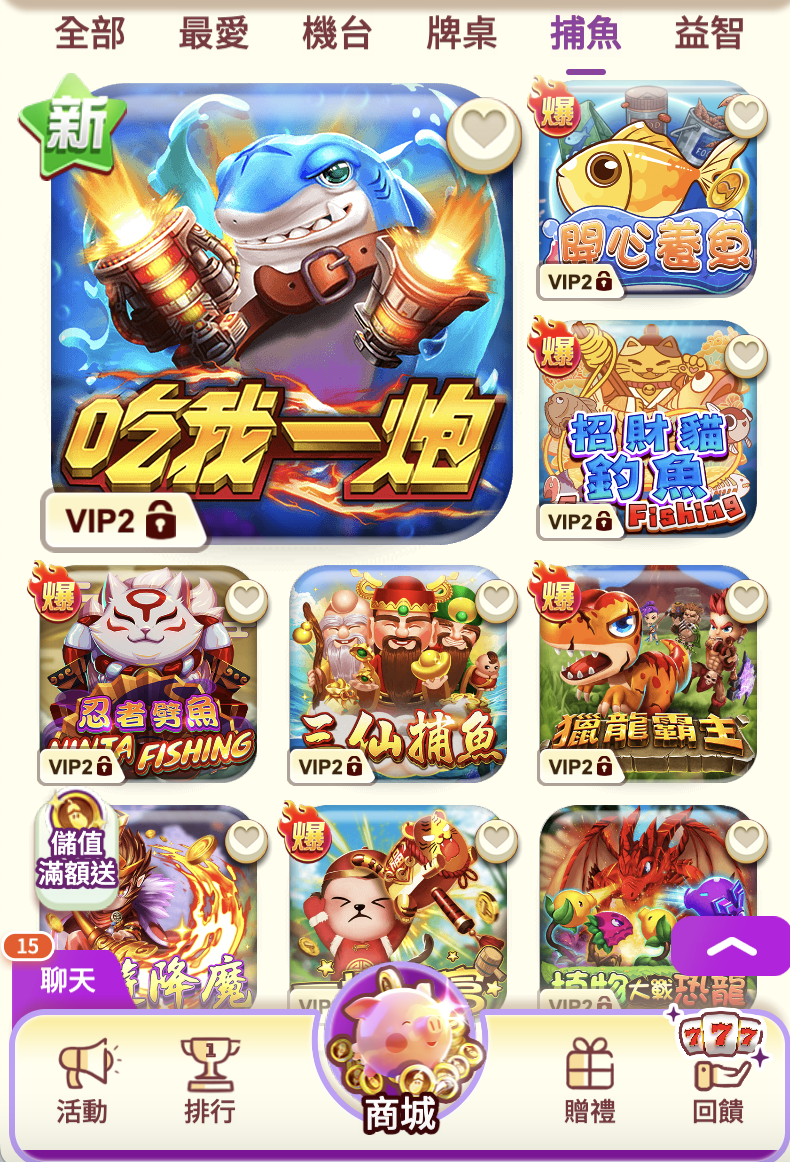Open the 儲值滿額送 promotion
The image size is (790, 1162).
[76, 848]
